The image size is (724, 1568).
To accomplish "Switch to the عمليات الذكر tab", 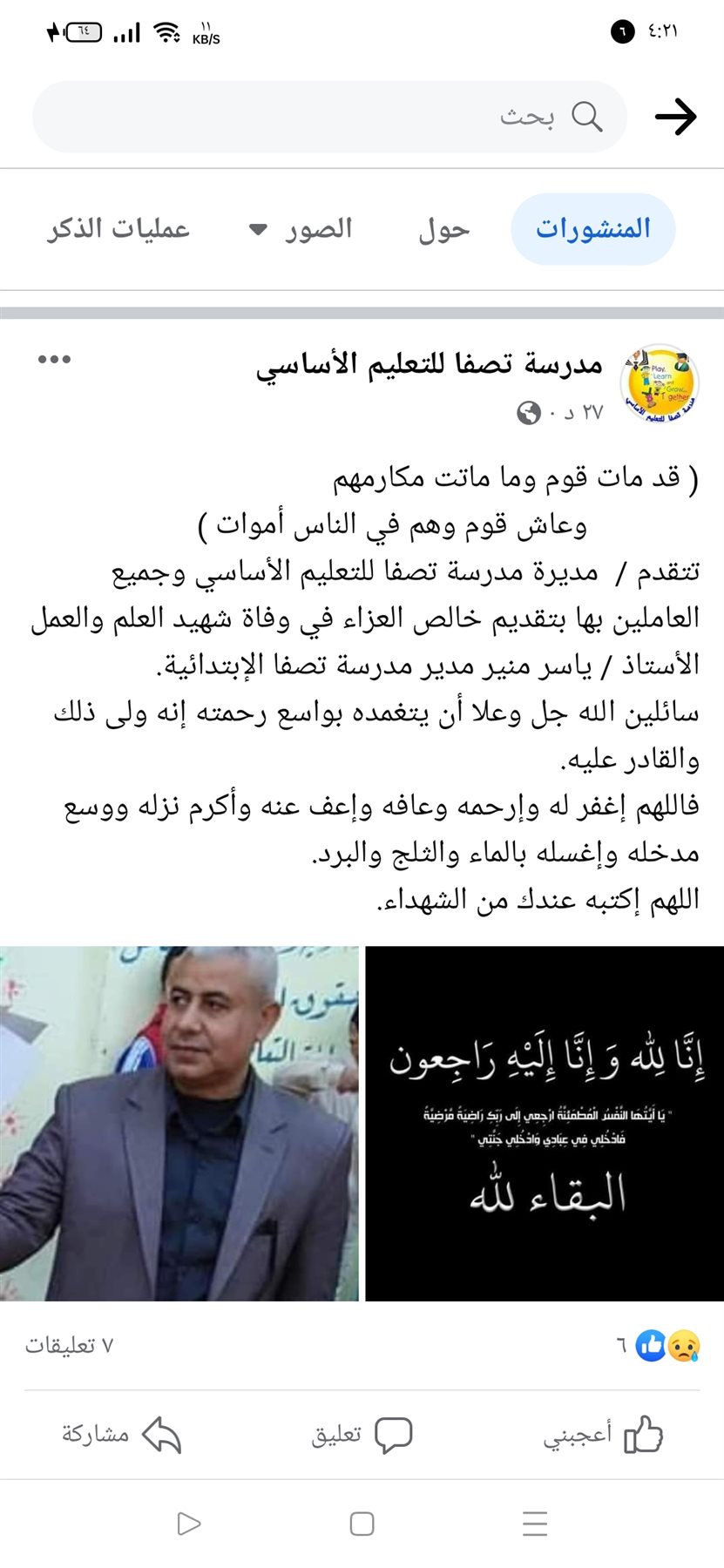I will (x=118, y=229).
